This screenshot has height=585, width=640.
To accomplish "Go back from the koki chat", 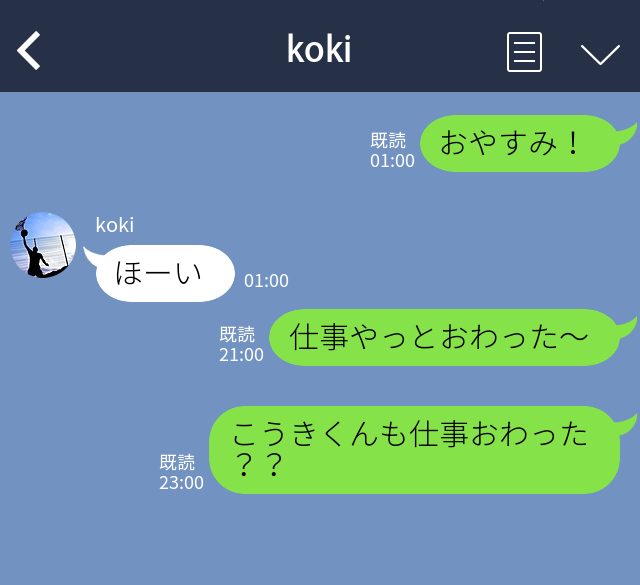I will 30,50.
